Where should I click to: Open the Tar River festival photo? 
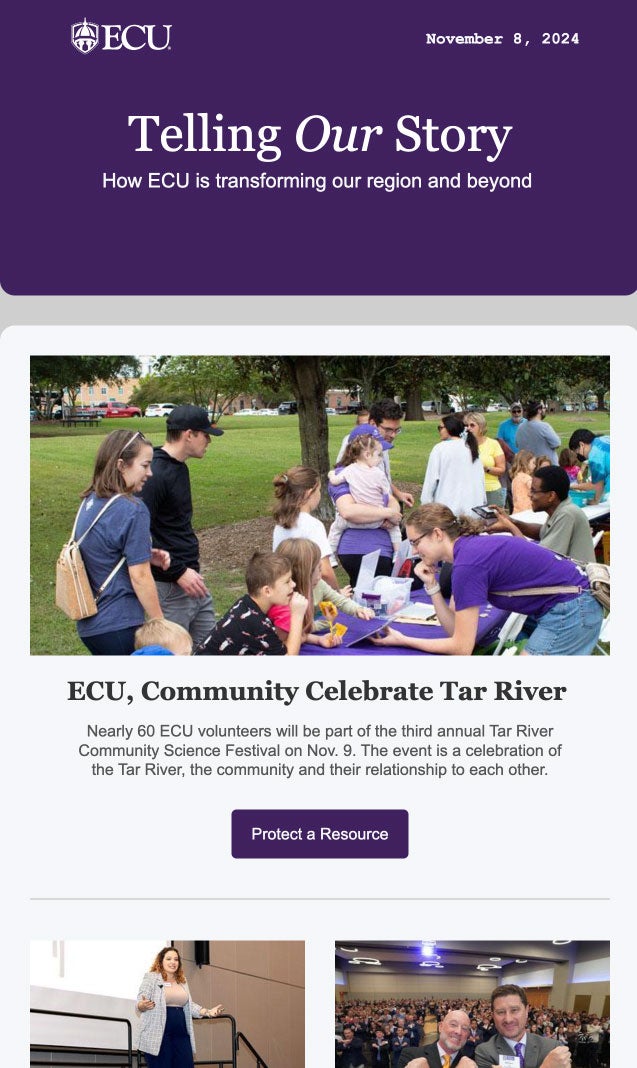pyautogui.click(x=320, y=505)
